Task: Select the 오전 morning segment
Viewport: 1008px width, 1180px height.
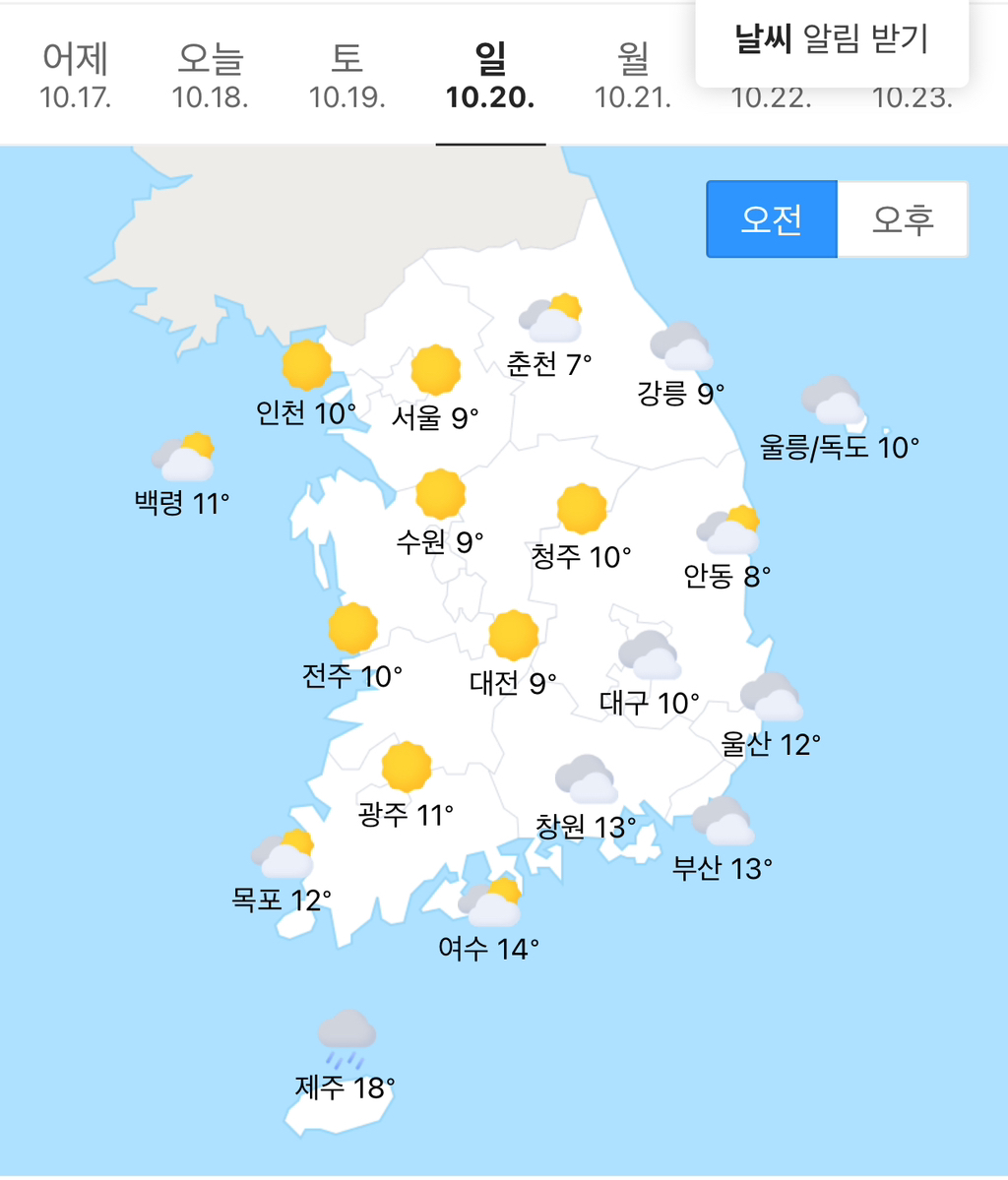Action: point(772,219)
